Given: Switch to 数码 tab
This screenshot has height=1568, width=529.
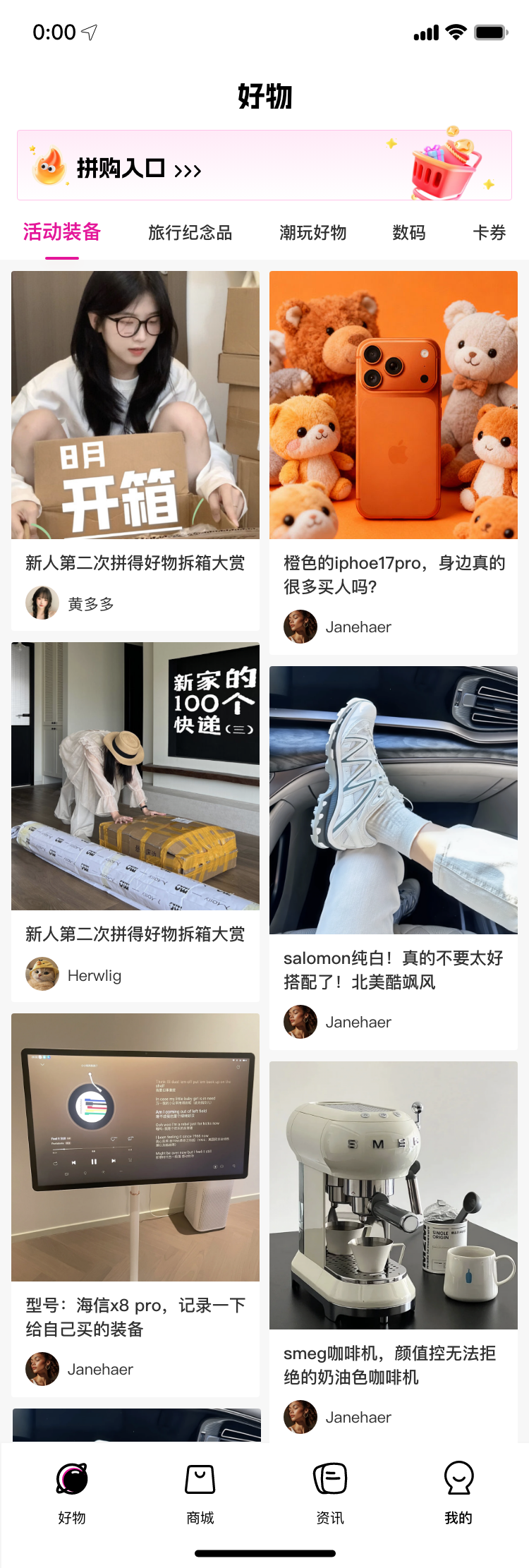Looking at the screenshot, I should [x=409, y=233].
